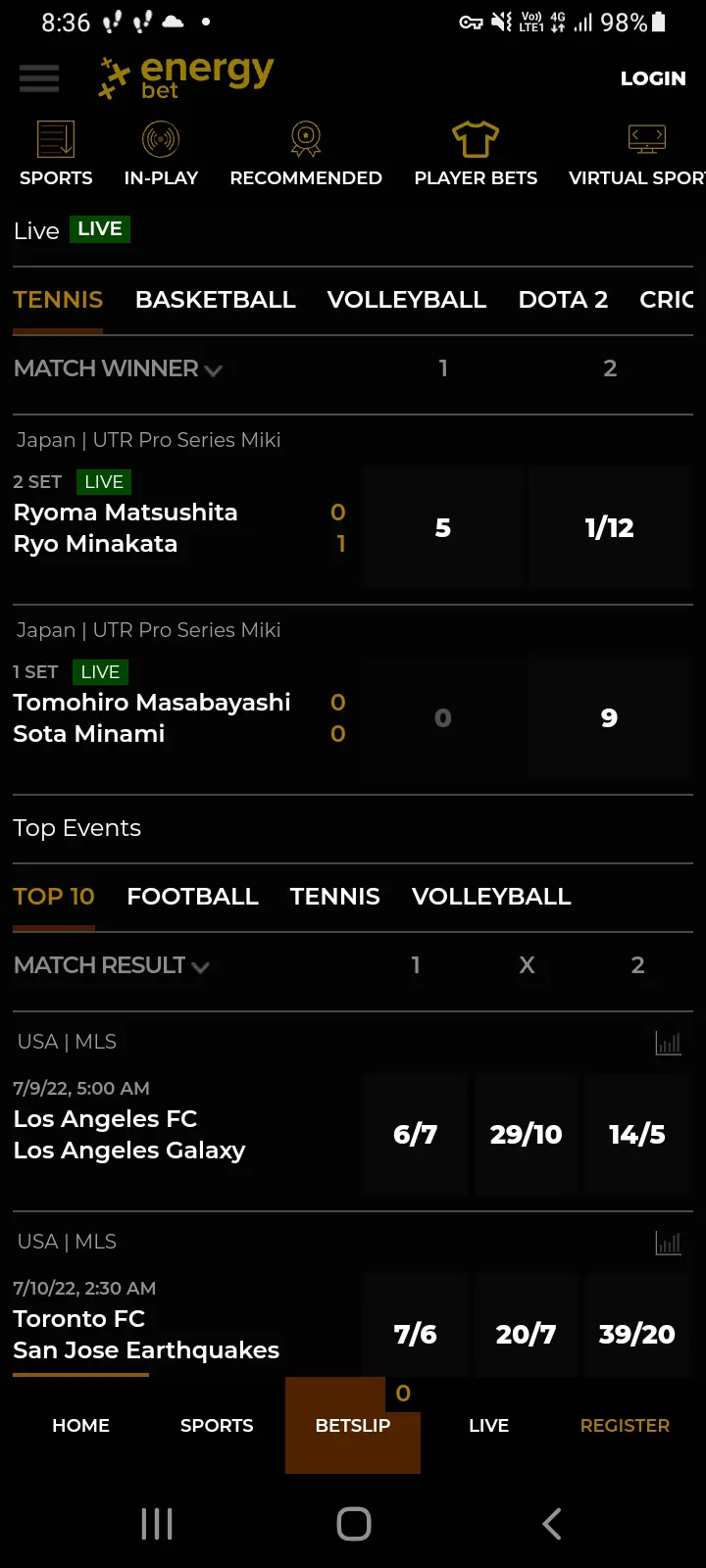The image size is (706, 1568).
Task: Expand the MATCH WINNER dropdown
Action: tap(119, 368)
